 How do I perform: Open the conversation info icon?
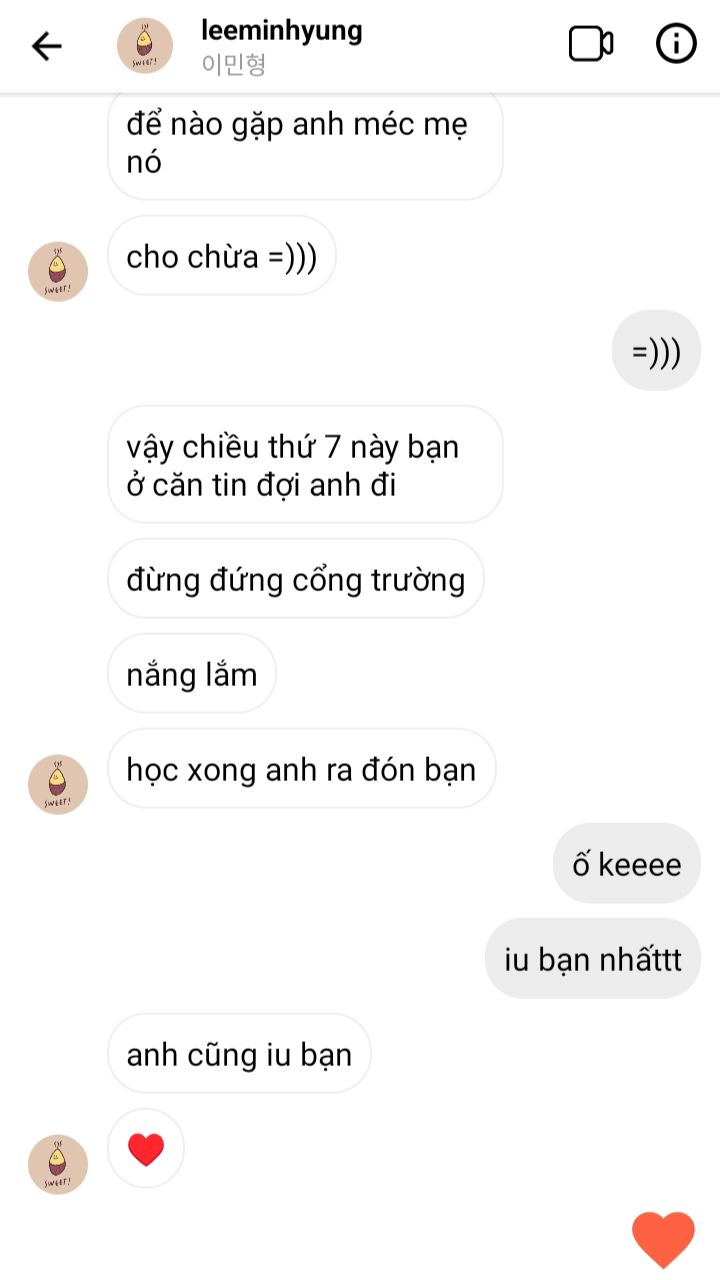676,44
